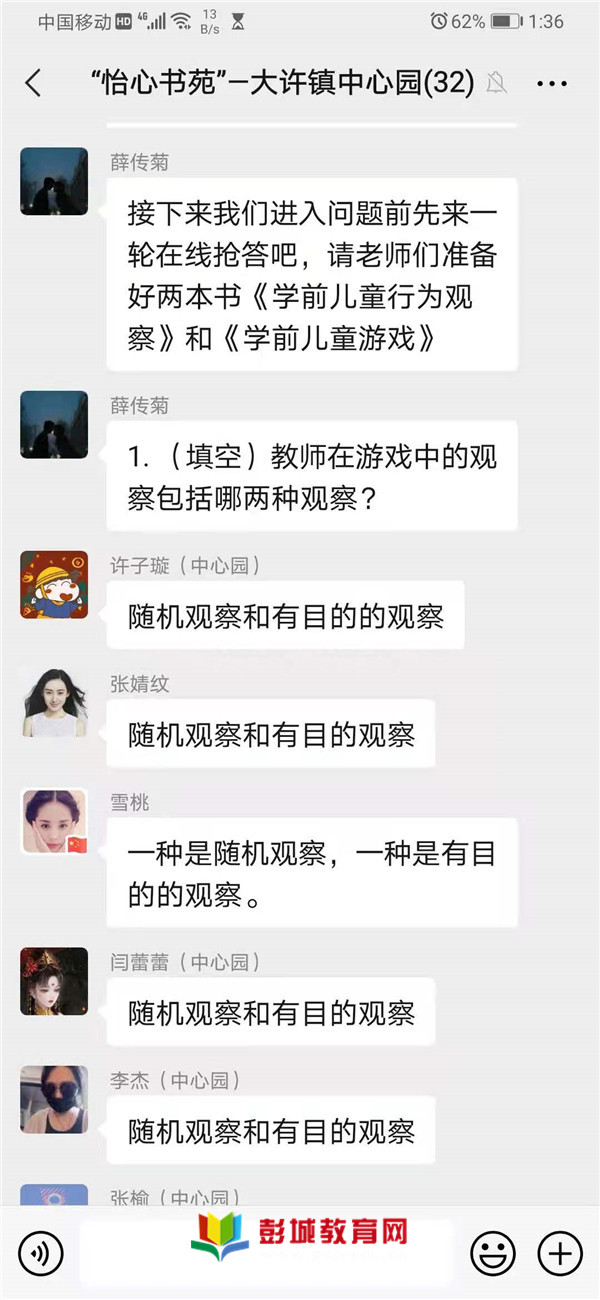The width and height of the screenshot is (600, 1300).
Task: Open the plus attachment menu
Action: 560,1252
